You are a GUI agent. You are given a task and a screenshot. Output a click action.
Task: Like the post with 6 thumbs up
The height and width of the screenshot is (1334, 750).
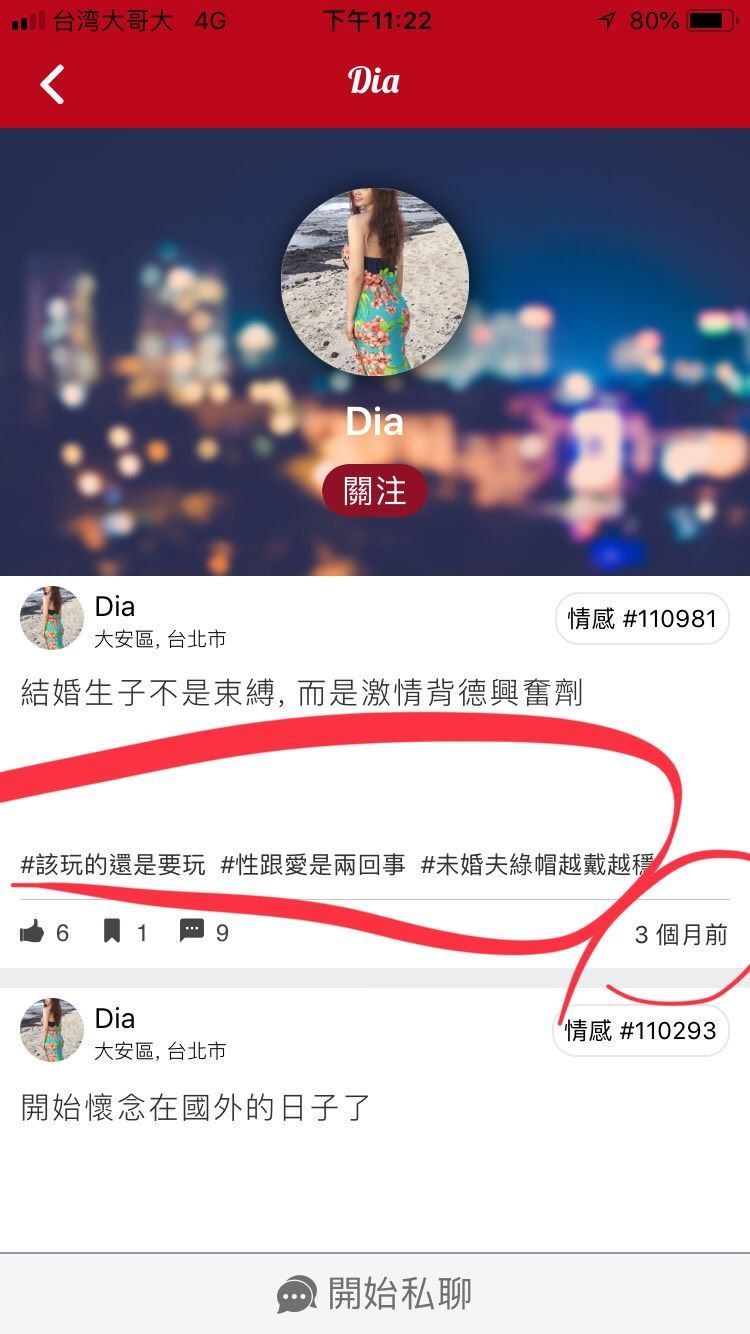click(x=33, y=932)
